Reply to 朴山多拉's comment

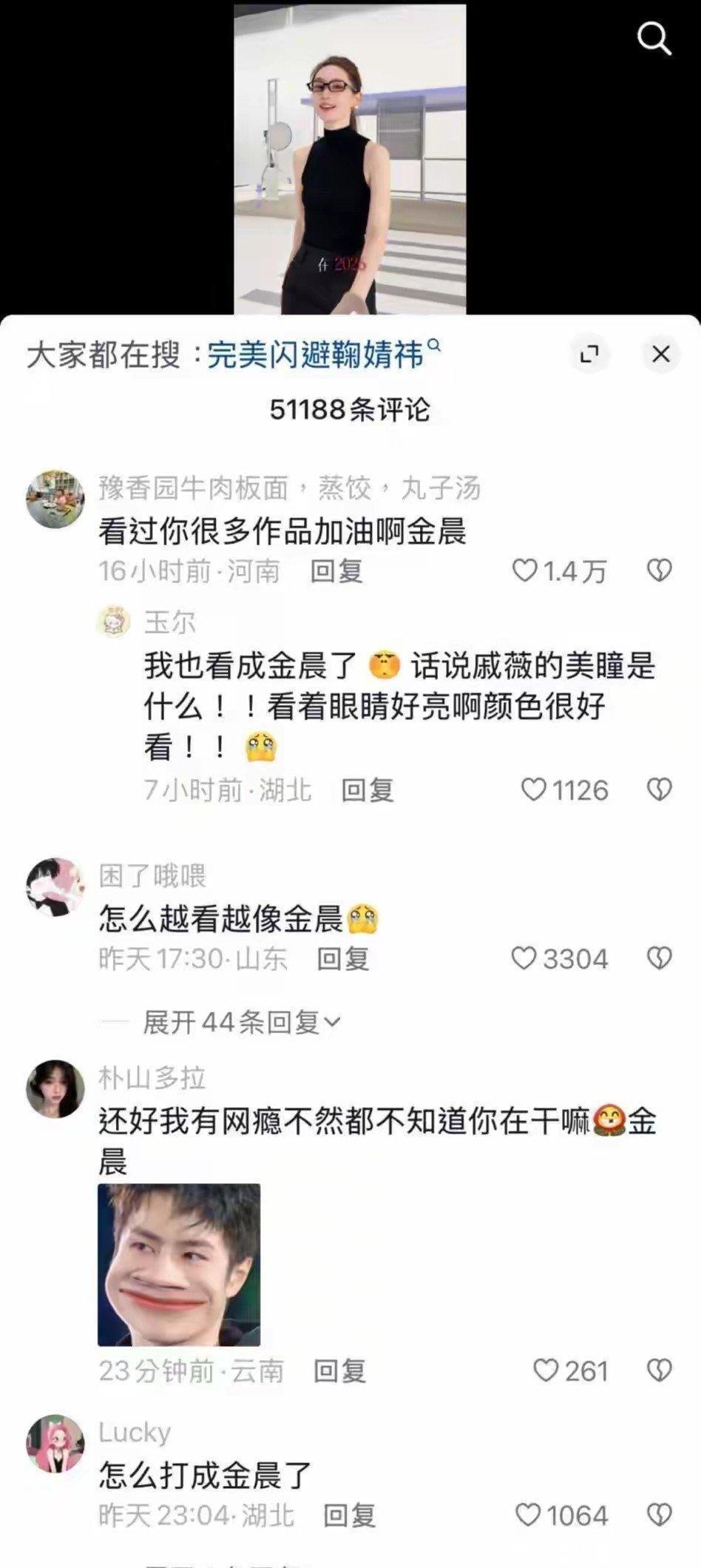tap(339, 1370)
